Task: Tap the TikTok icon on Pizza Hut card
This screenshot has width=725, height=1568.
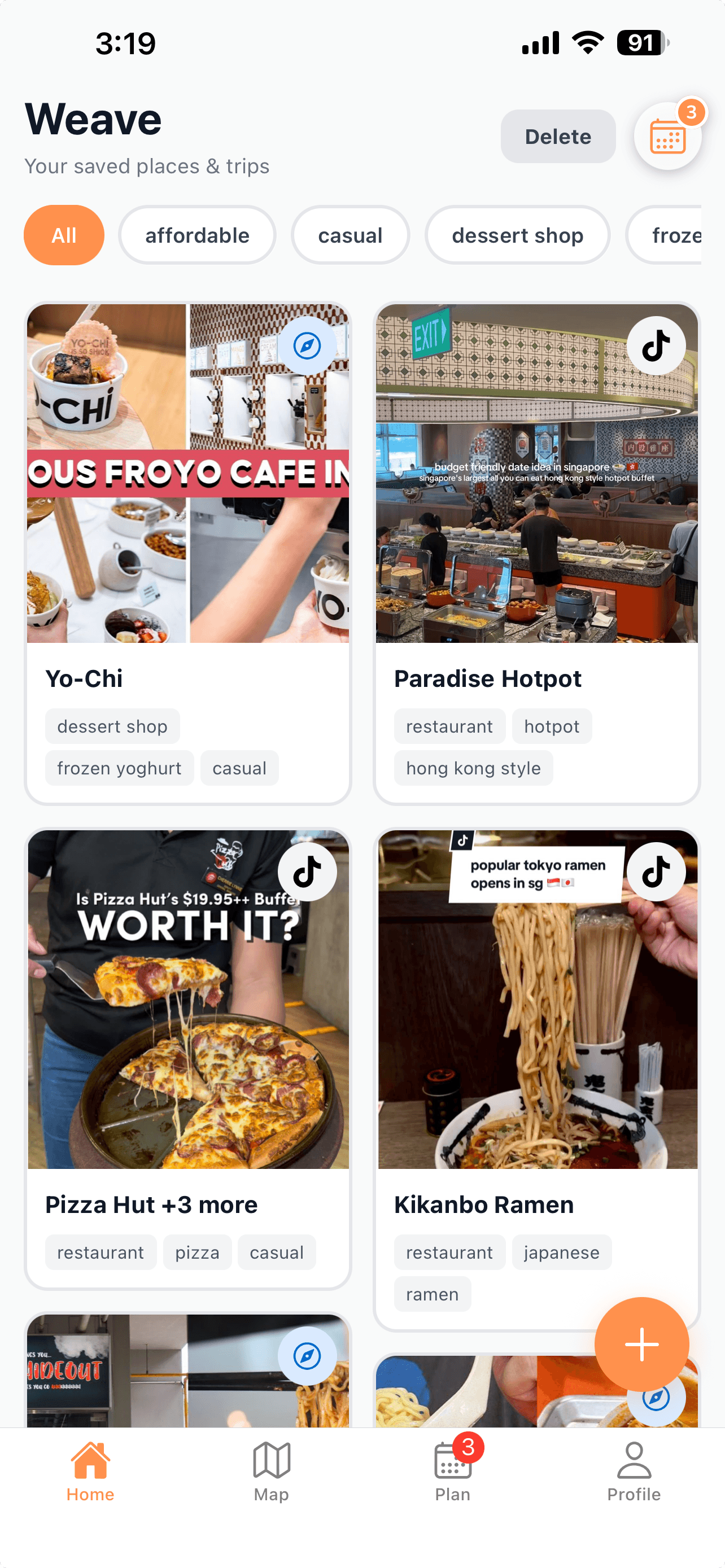Action: pyautogui.click(x=307, y=871)
